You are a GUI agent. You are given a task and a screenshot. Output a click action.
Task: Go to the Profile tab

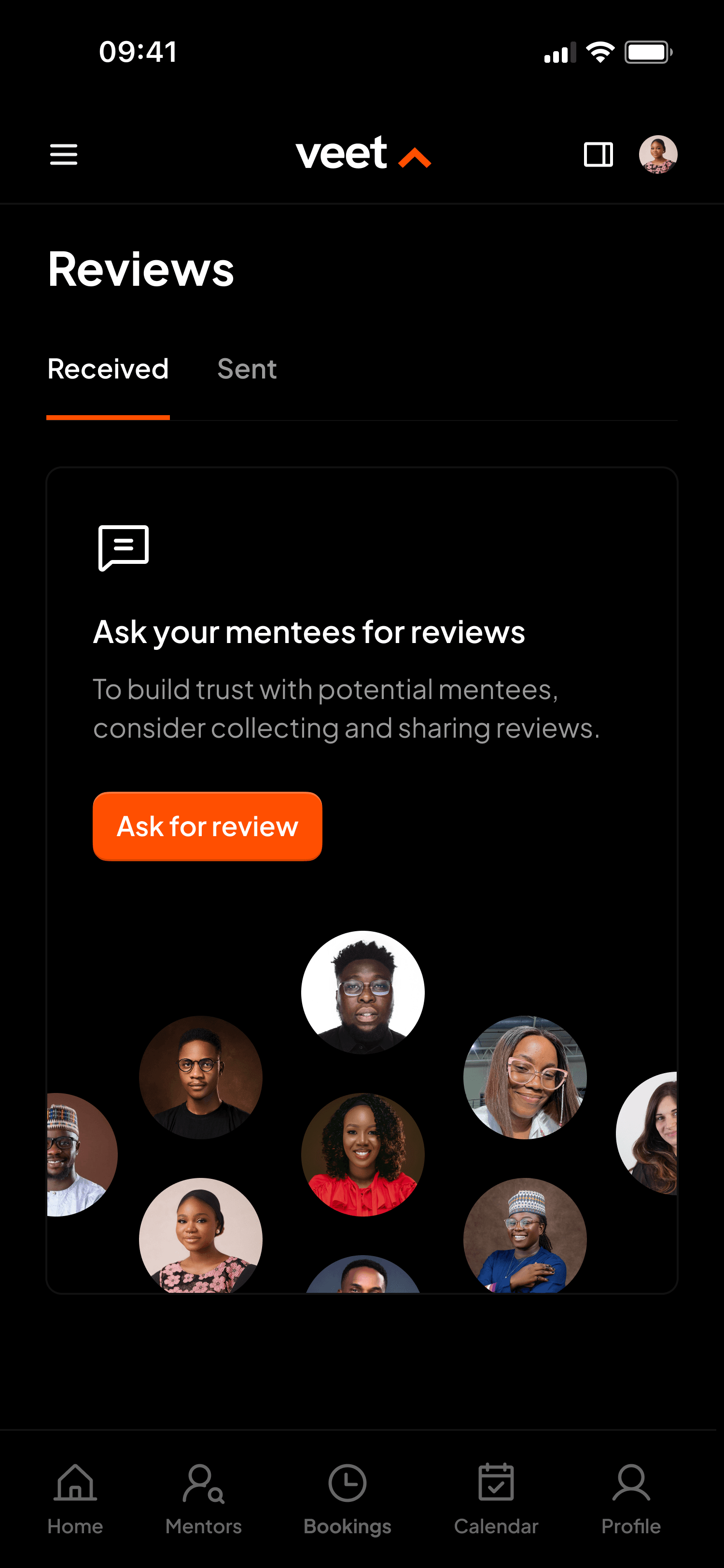pyautogui.click(x=631, y=1498)
